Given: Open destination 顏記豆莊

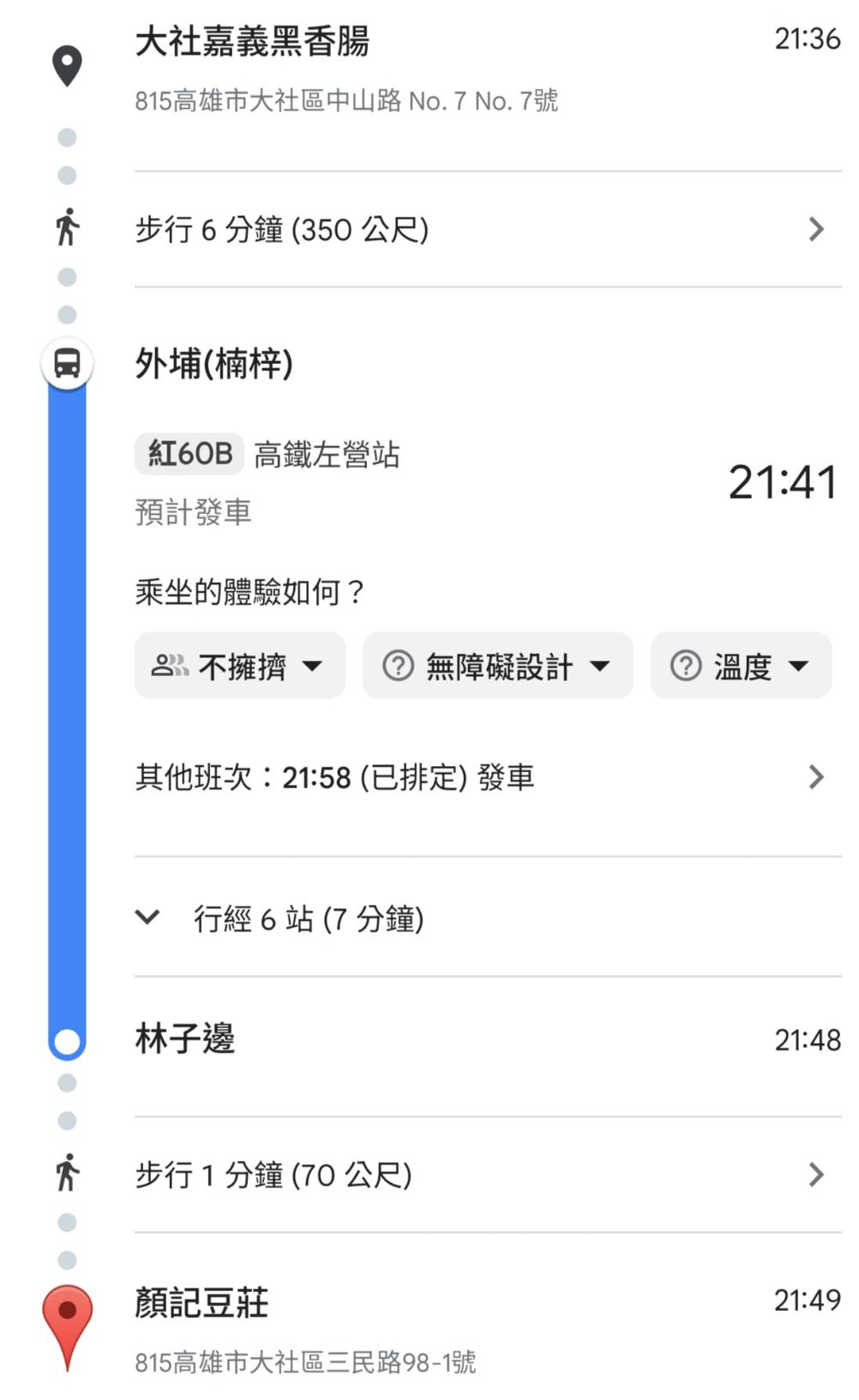Looking at the screenshot, I should 201,1303.
